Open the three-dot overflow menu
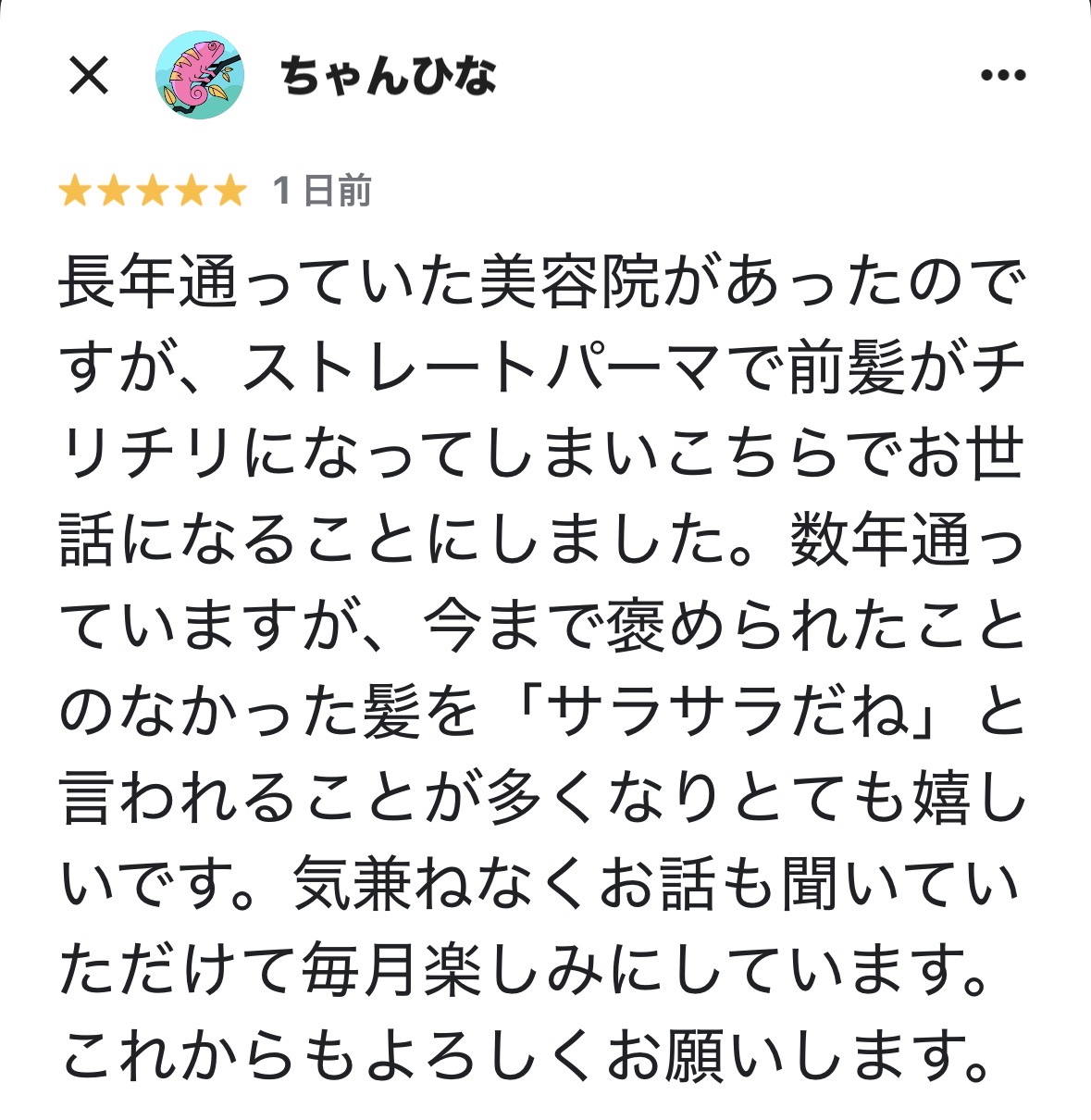The image size is (1091, 1120). (1002, 76)
